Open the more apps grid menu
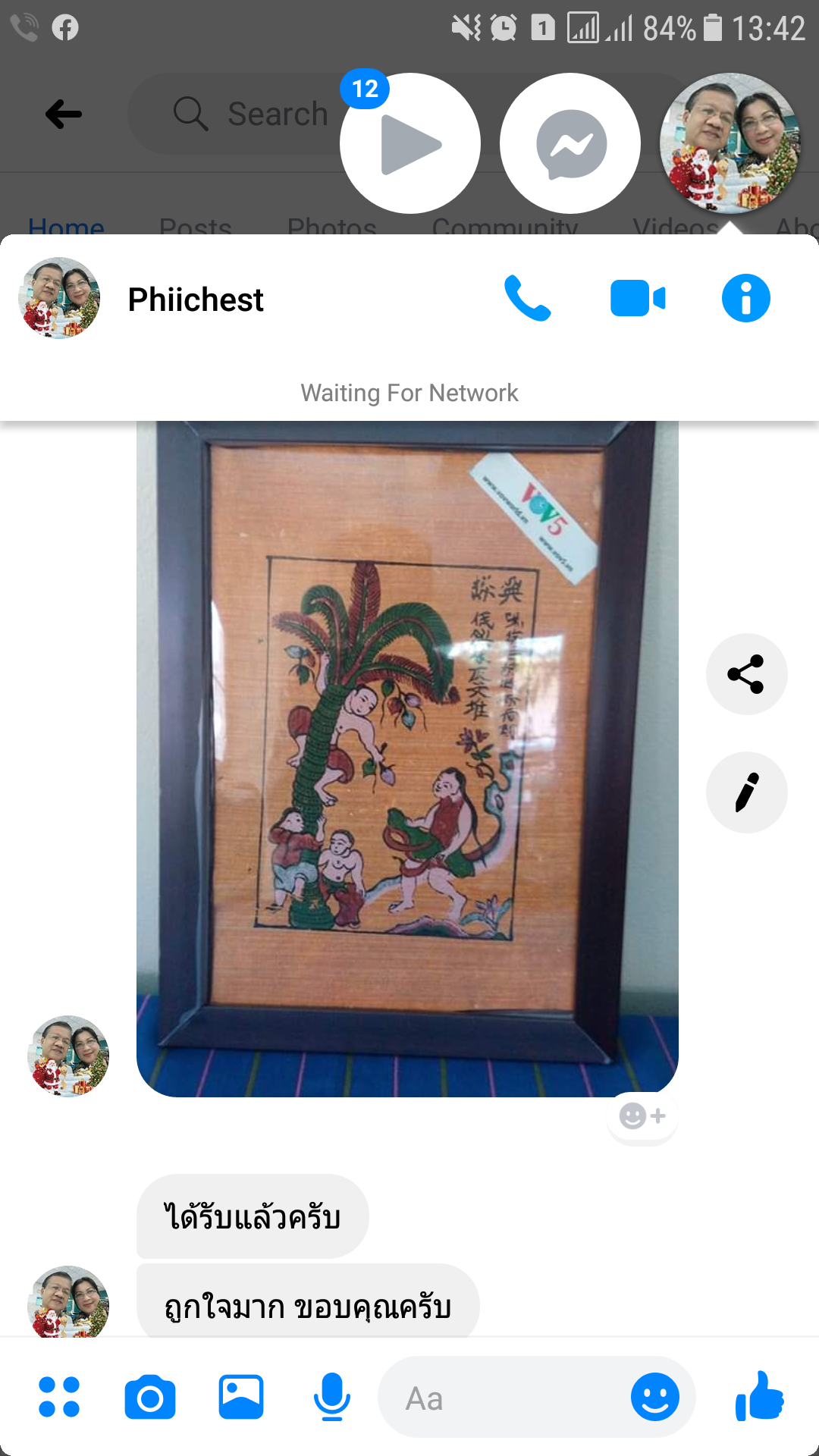819x1456 pixels. pos(59,1397)
